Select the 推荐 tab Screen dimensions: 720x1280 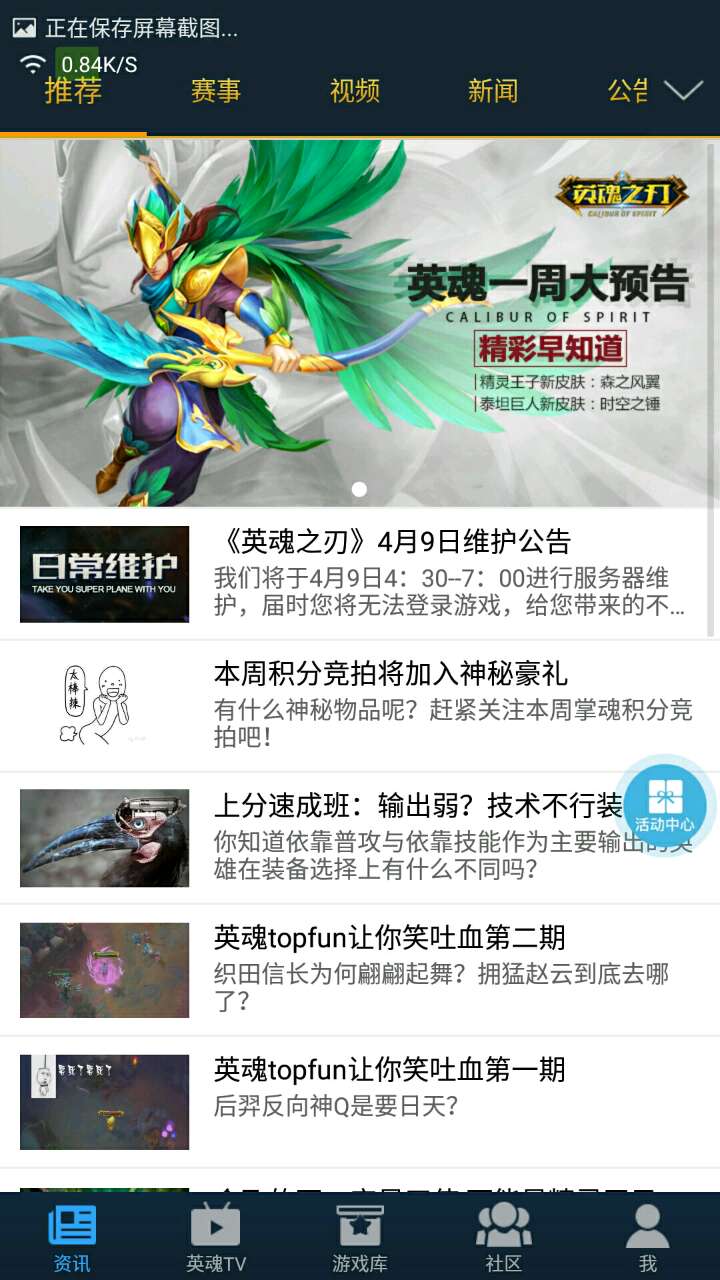coord(73,91)
